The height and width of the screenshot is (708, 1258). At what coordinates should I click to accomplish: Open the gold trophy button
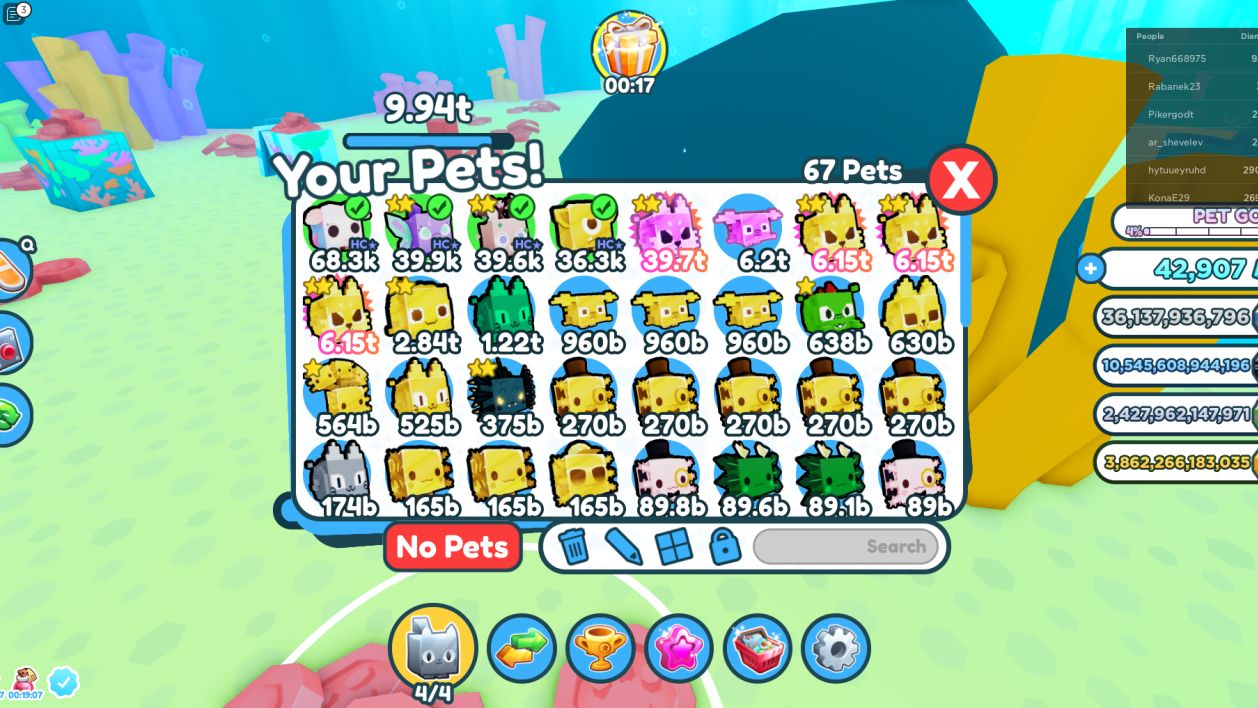click(600, 649)
